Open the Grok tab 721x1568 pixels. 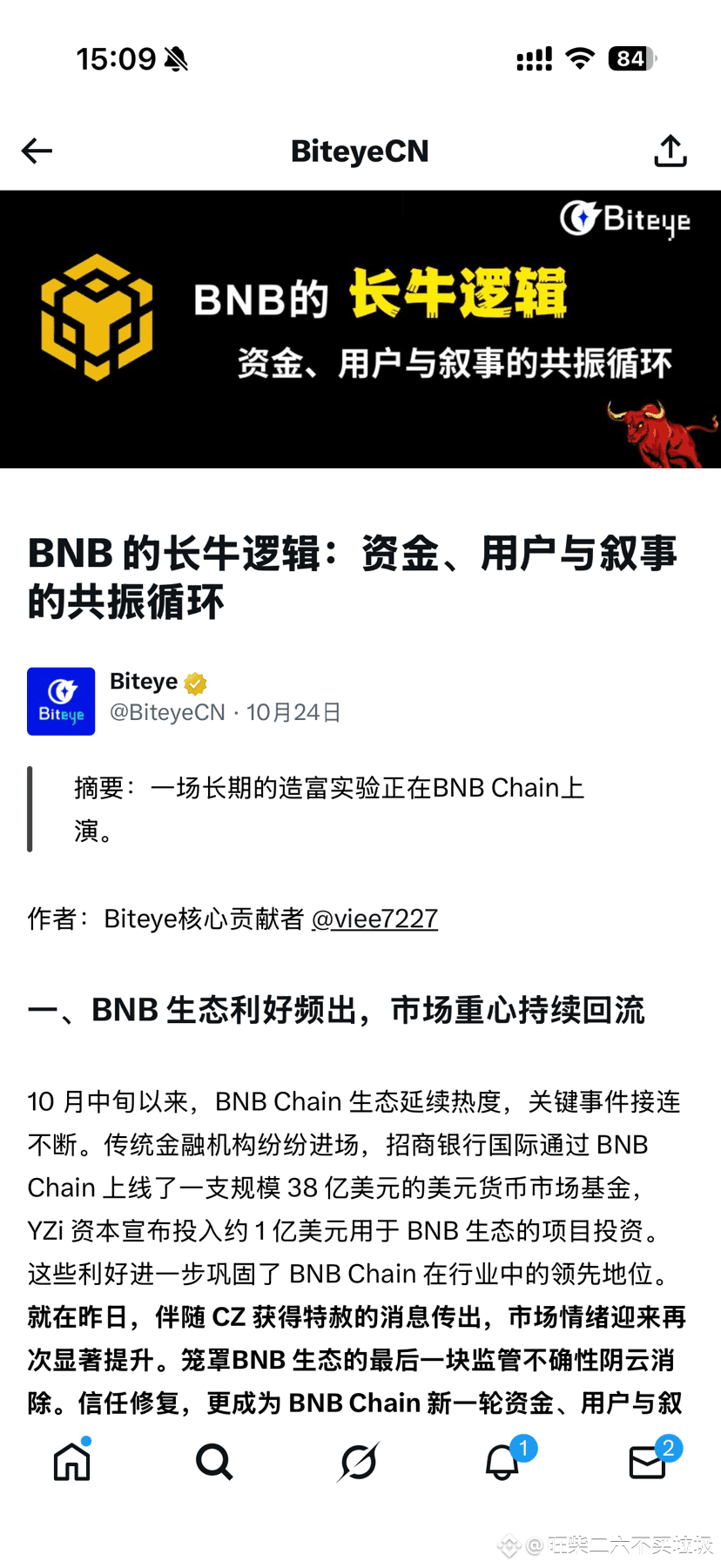point(358,1462)
